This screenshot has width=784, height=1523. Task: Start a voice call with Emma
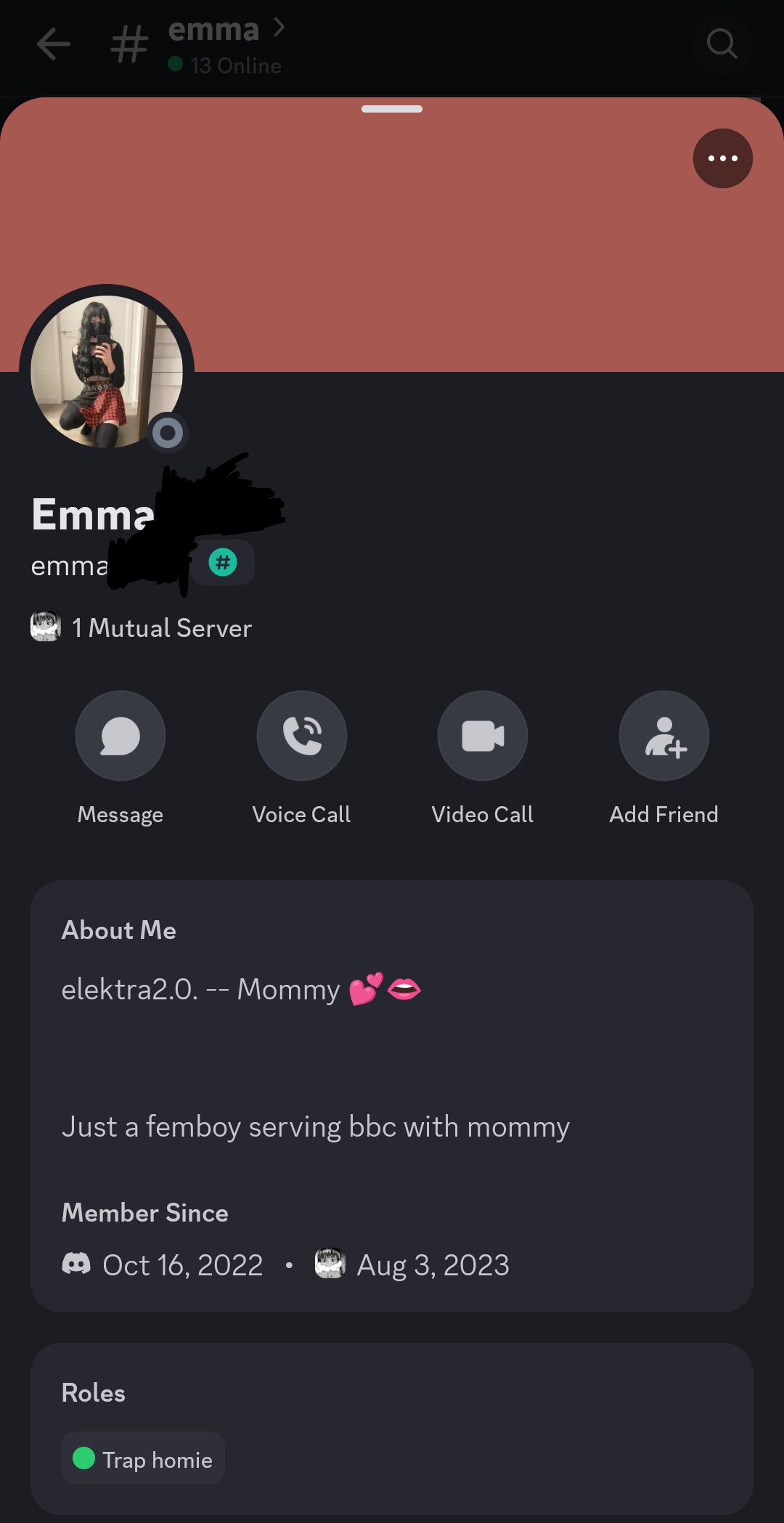coord(301,736)
